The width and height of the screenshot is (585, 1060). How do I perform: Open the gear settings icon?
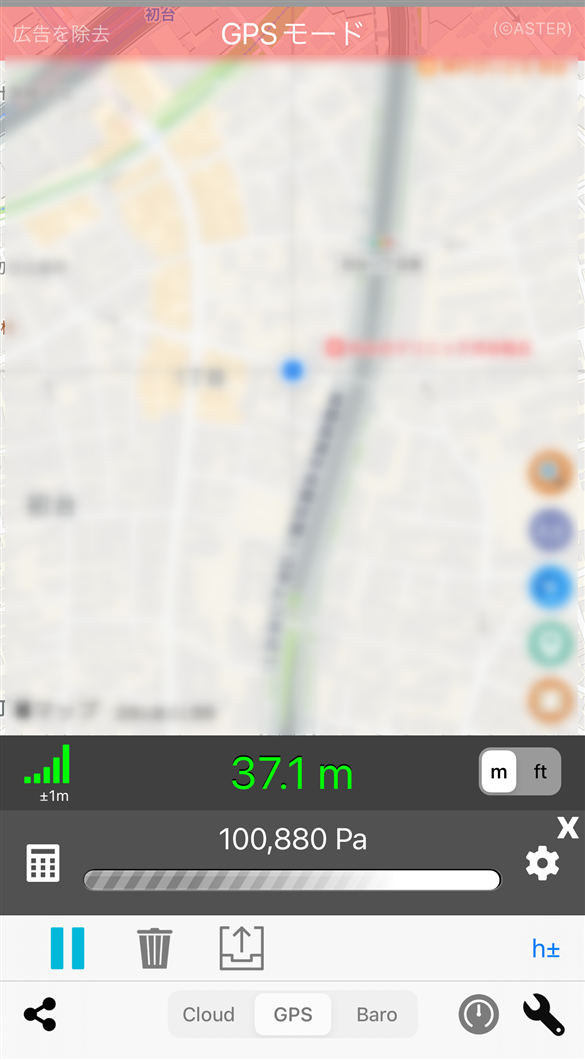[542, 863]
